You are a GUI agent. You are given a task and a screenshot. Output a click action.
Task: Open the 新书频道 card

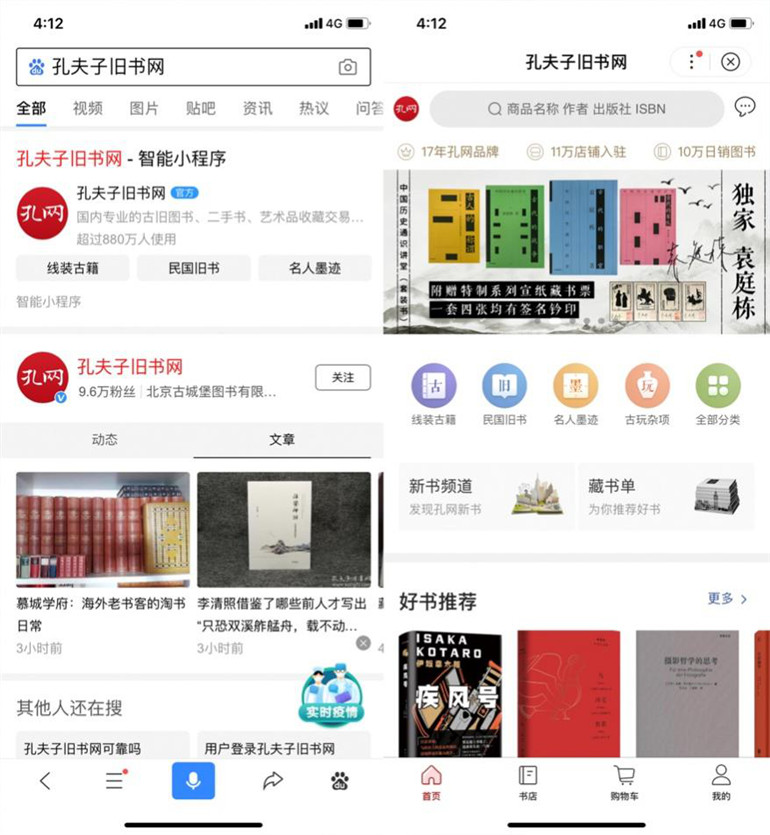point(485,496)
